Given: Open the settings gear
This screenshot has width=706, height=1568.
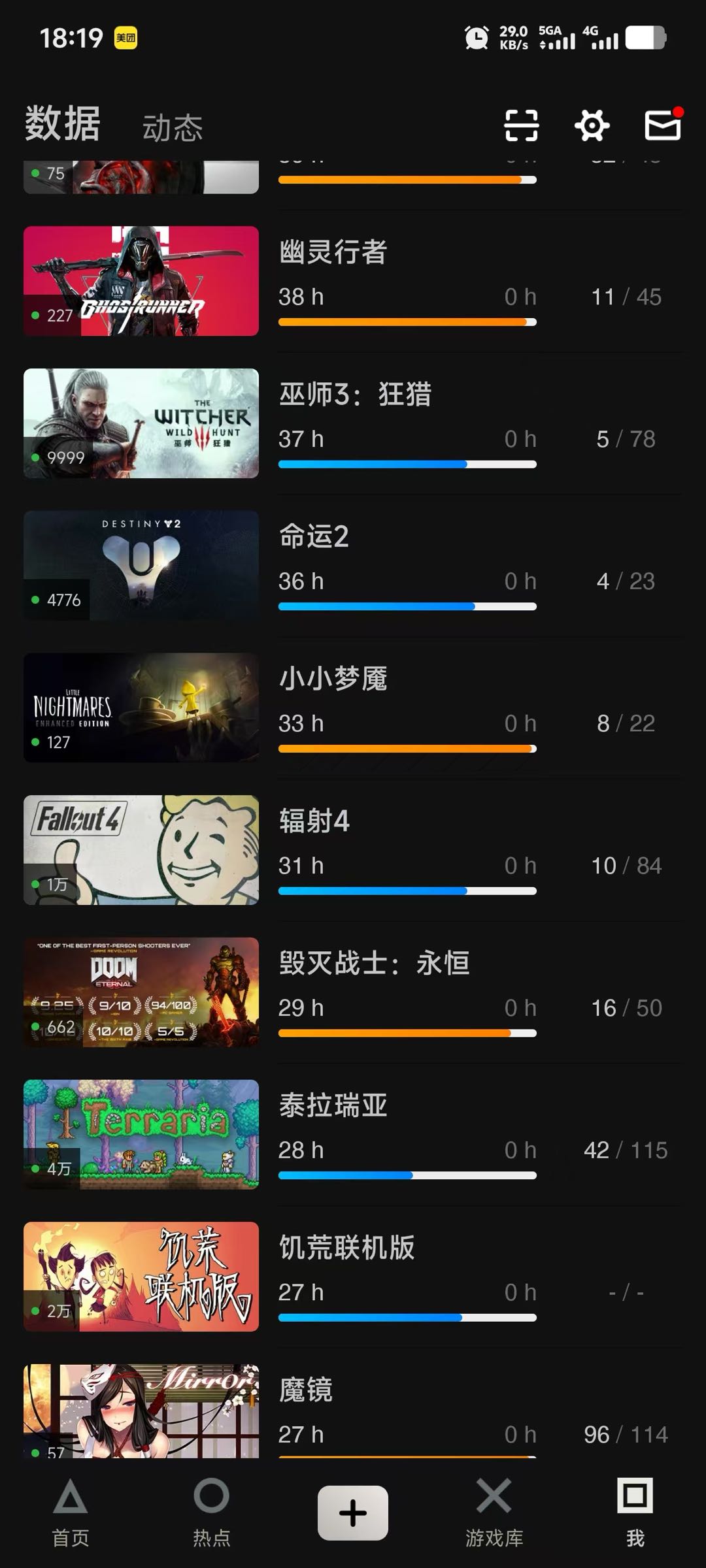Looking at the screenshot, I should [592, 125].
